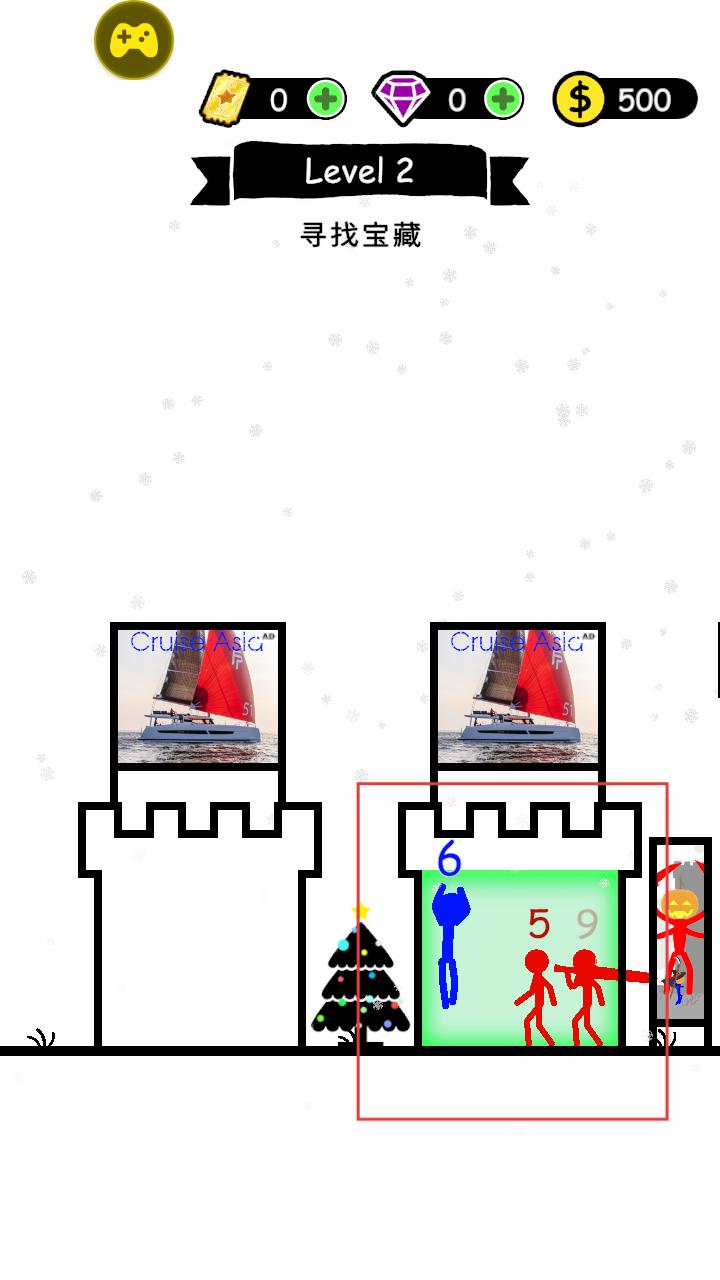This screenshot has height=1280, width=720.
Task: Add more tickets with plus button
Action: point(325,99)
